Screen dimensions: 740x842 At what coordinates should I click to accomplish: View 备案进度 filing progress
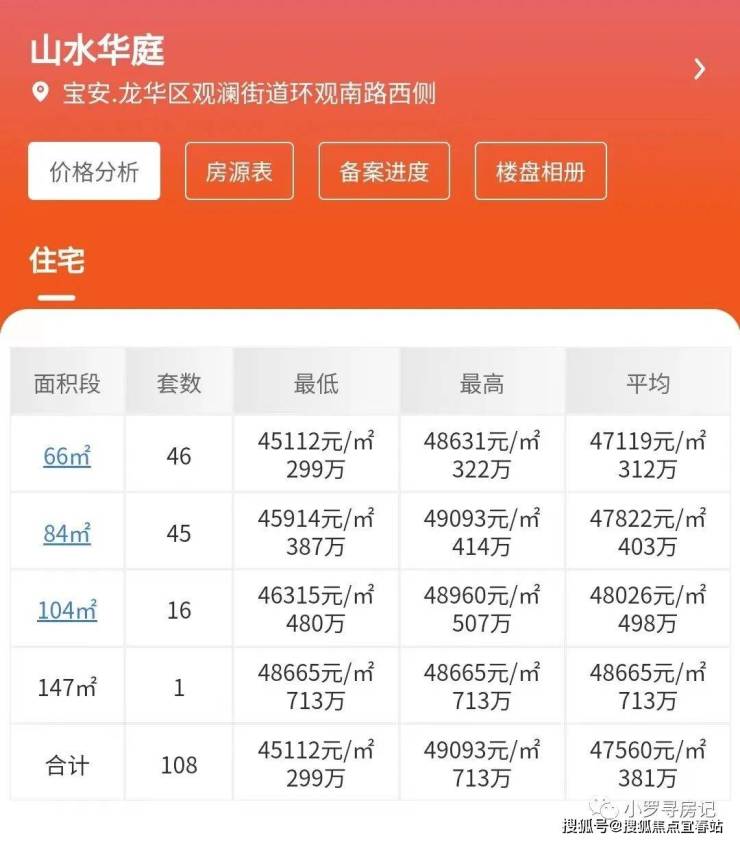384,171
